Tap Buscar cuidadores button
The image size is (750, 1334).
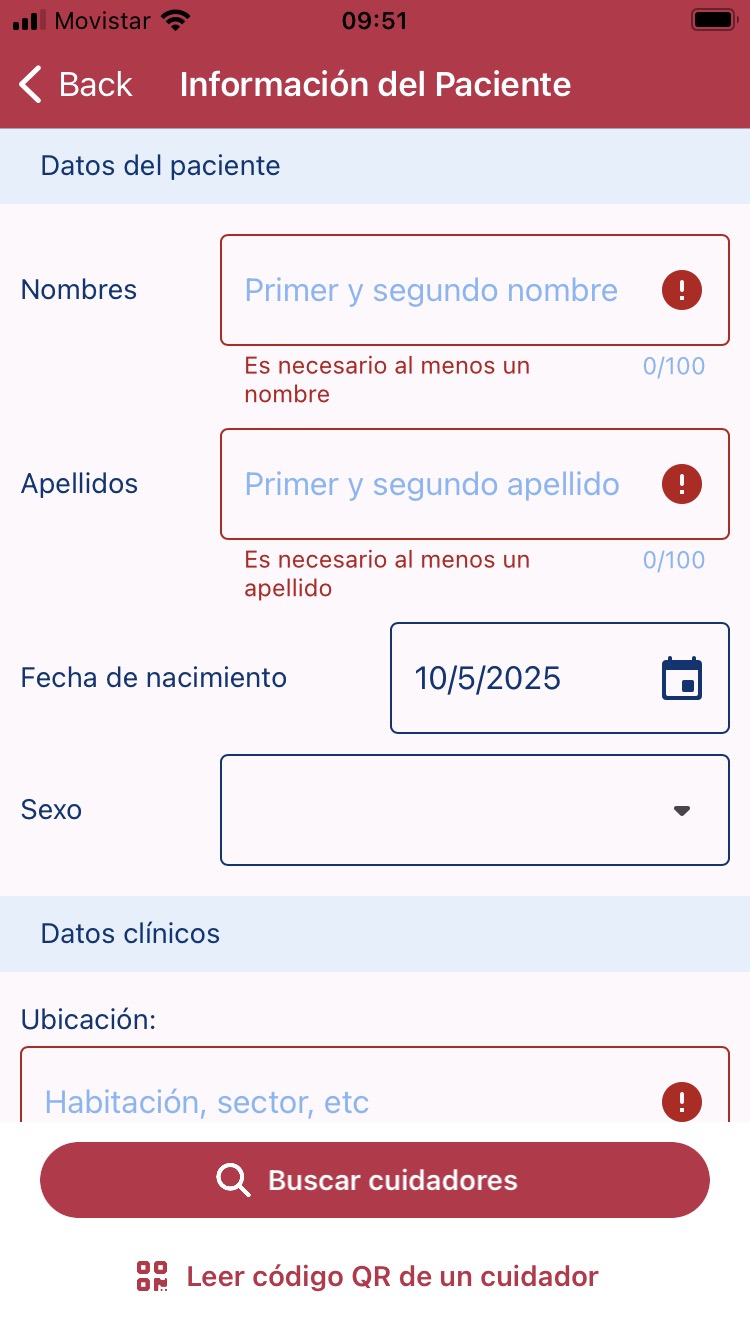point(375,1180)
